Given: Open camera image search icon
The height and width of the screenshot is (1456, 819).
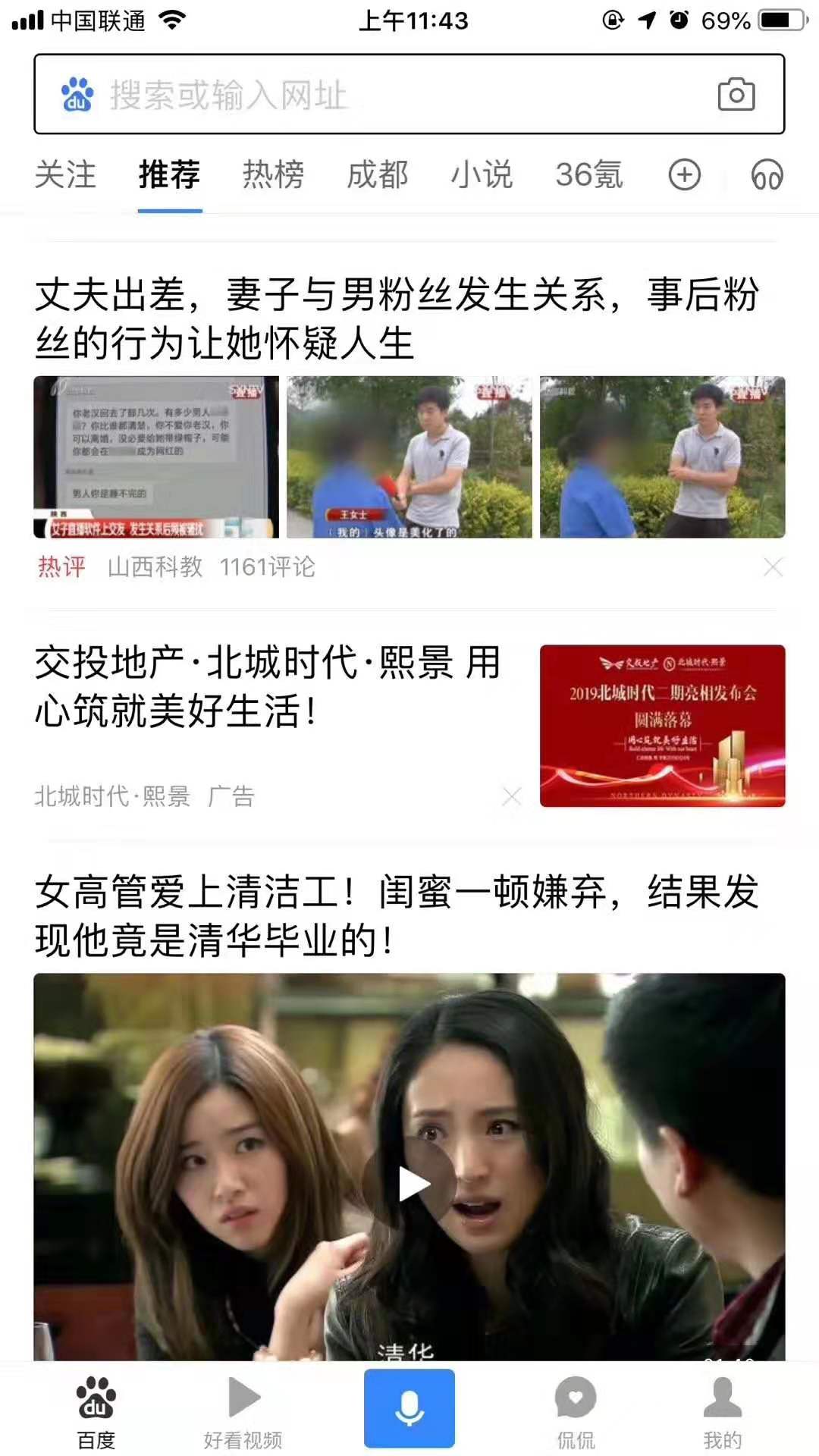Looking at the screenshot, I should pos(736,95).
